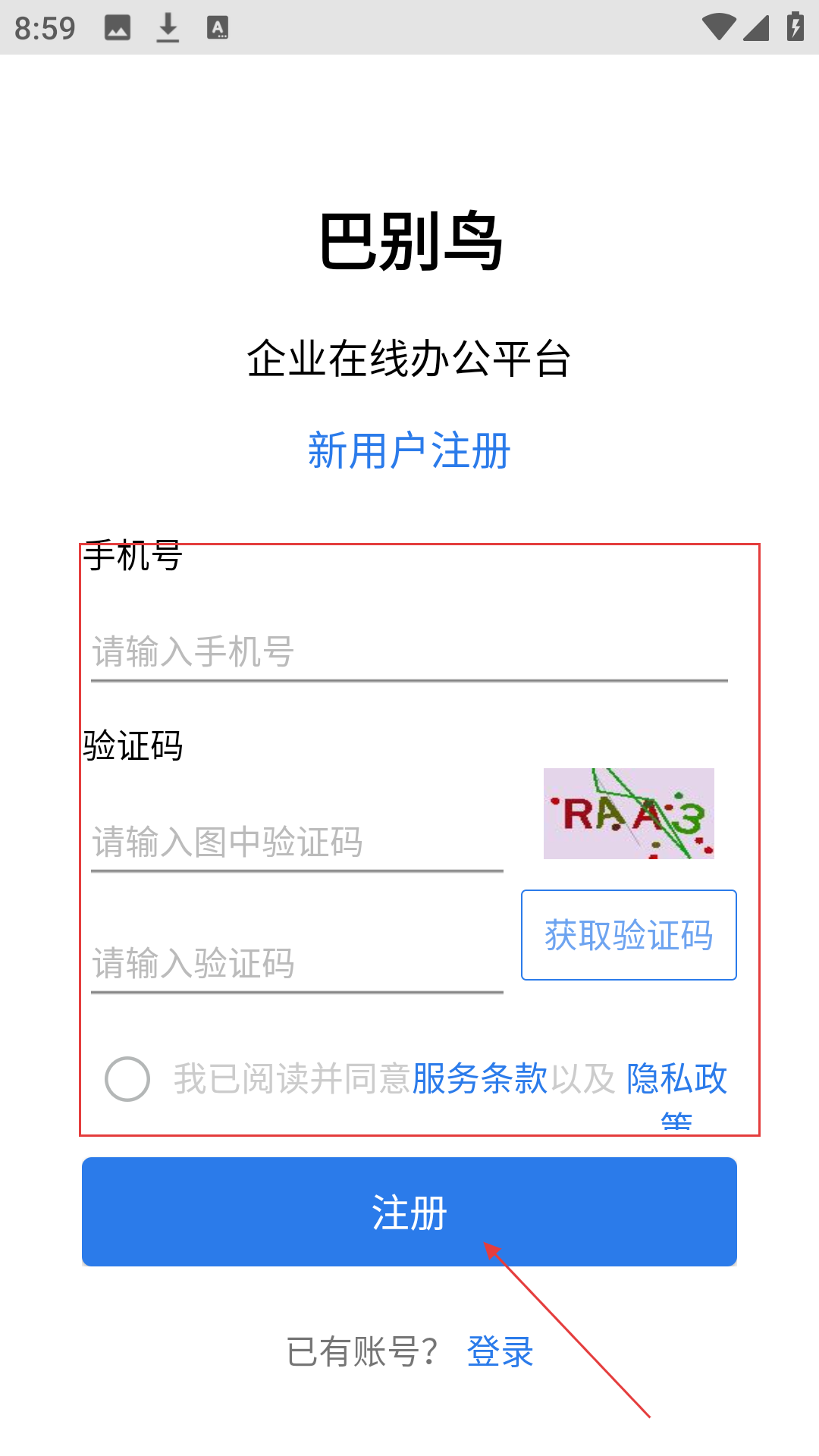
Task: Refresh the captcha image
Action: 629,814
